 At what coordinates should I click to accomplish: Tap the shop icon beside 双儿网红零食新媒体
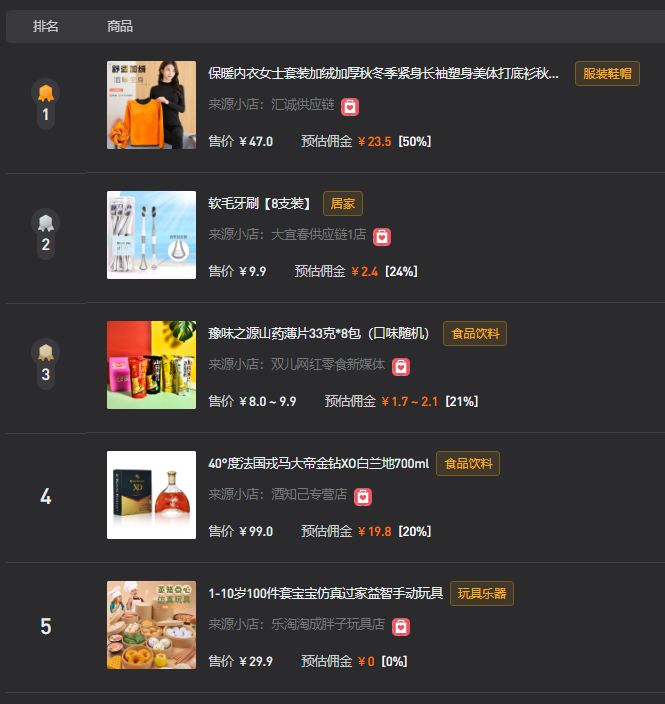tap(400, 366)
